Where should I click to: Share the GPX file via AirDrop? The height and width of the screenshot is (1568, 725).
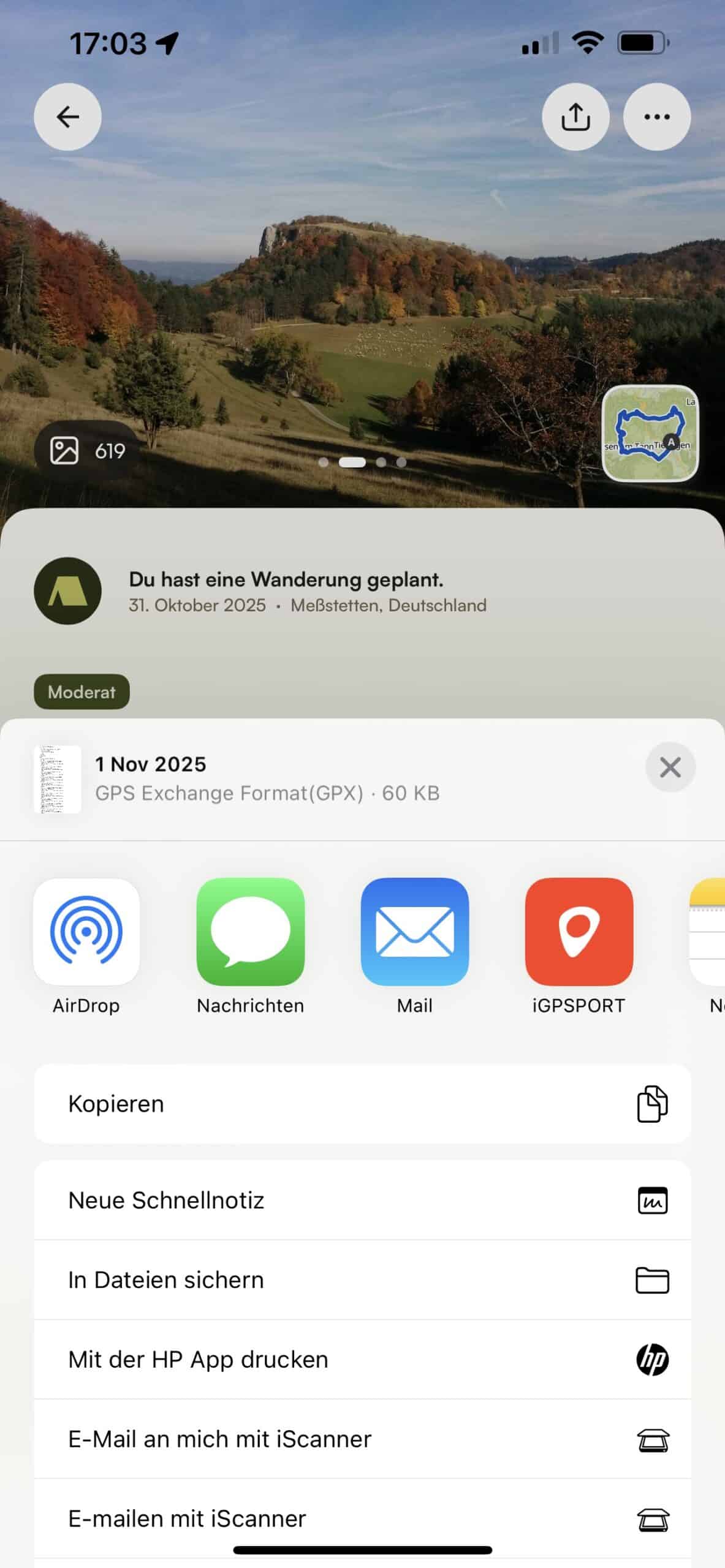coord(86,932)
